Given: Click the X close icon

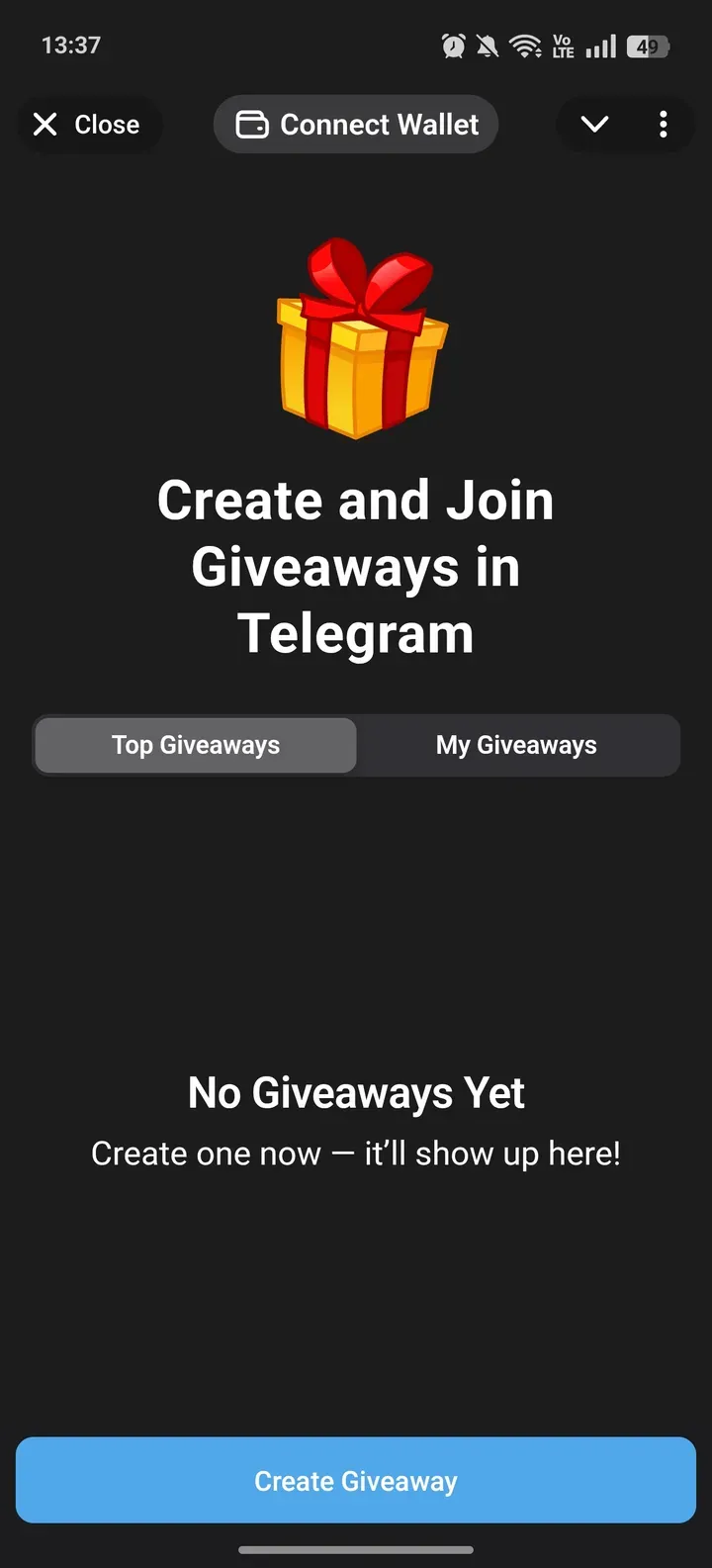Looking at the screenshot, I should tap(45, 125).
